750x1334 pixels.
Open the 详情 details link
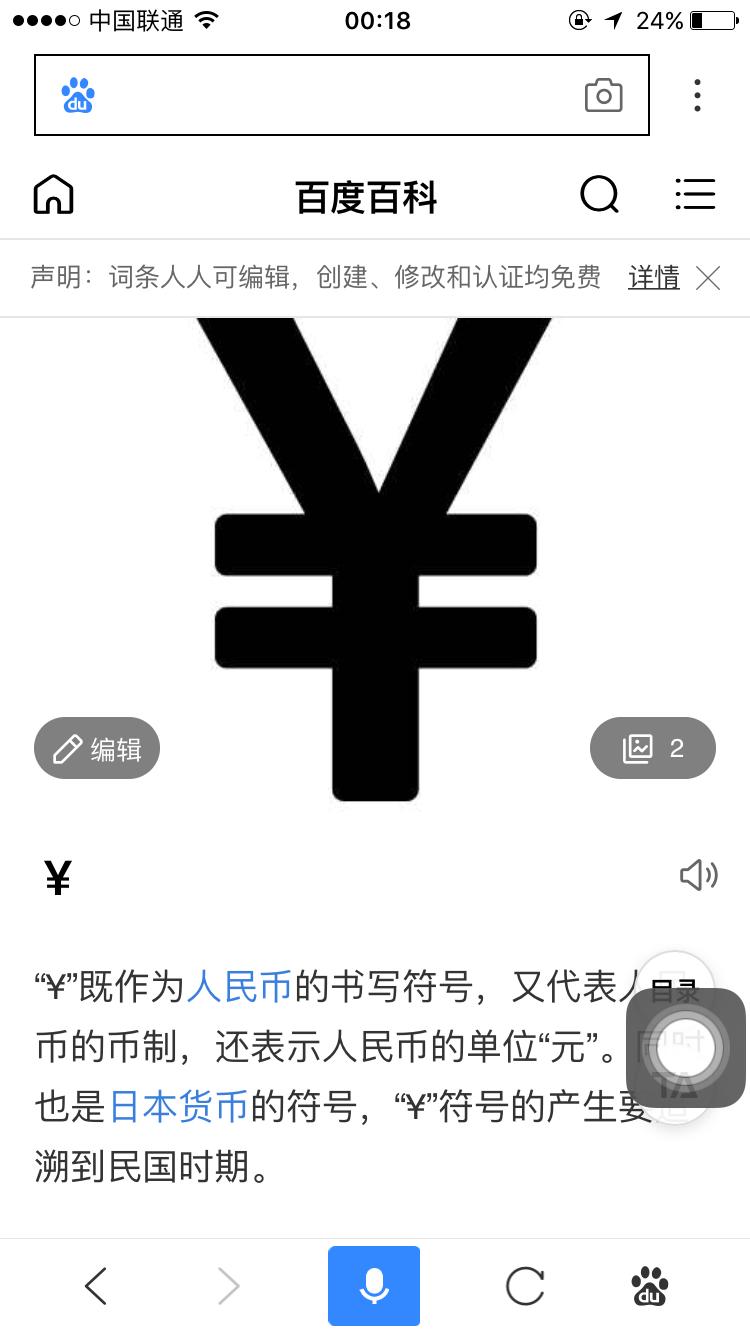(x=652, y=278)
